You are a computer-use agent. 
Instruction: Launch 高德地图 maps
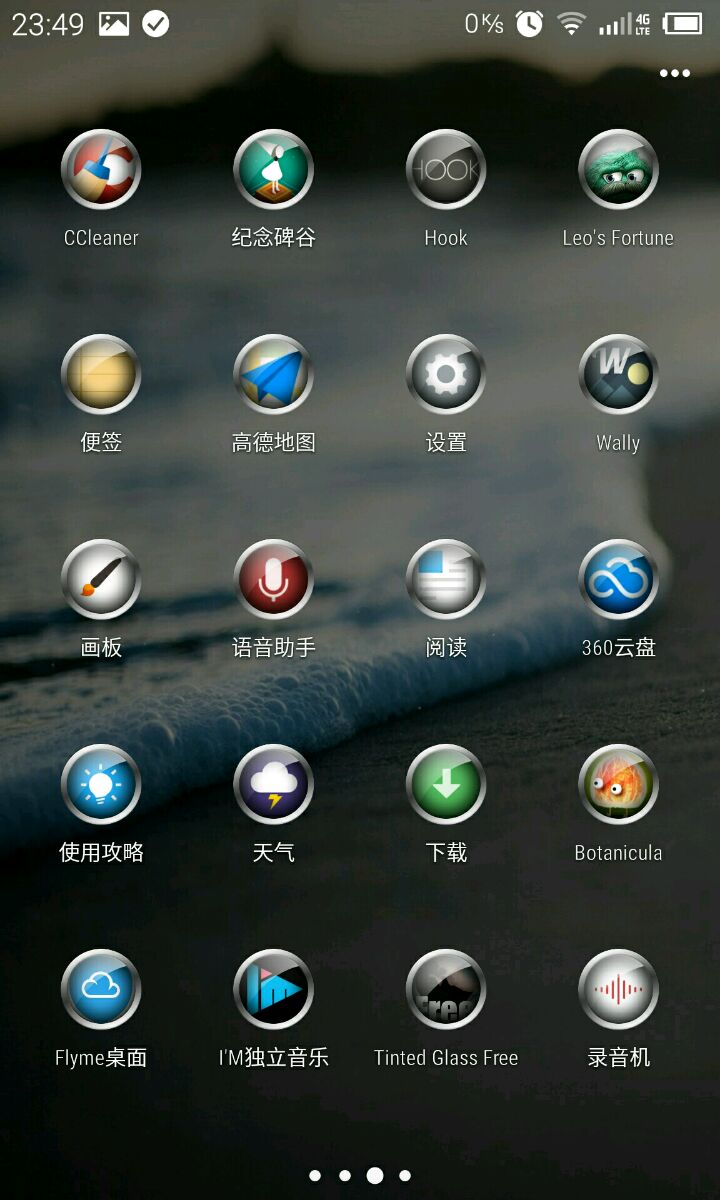click(x=273, y=375)
